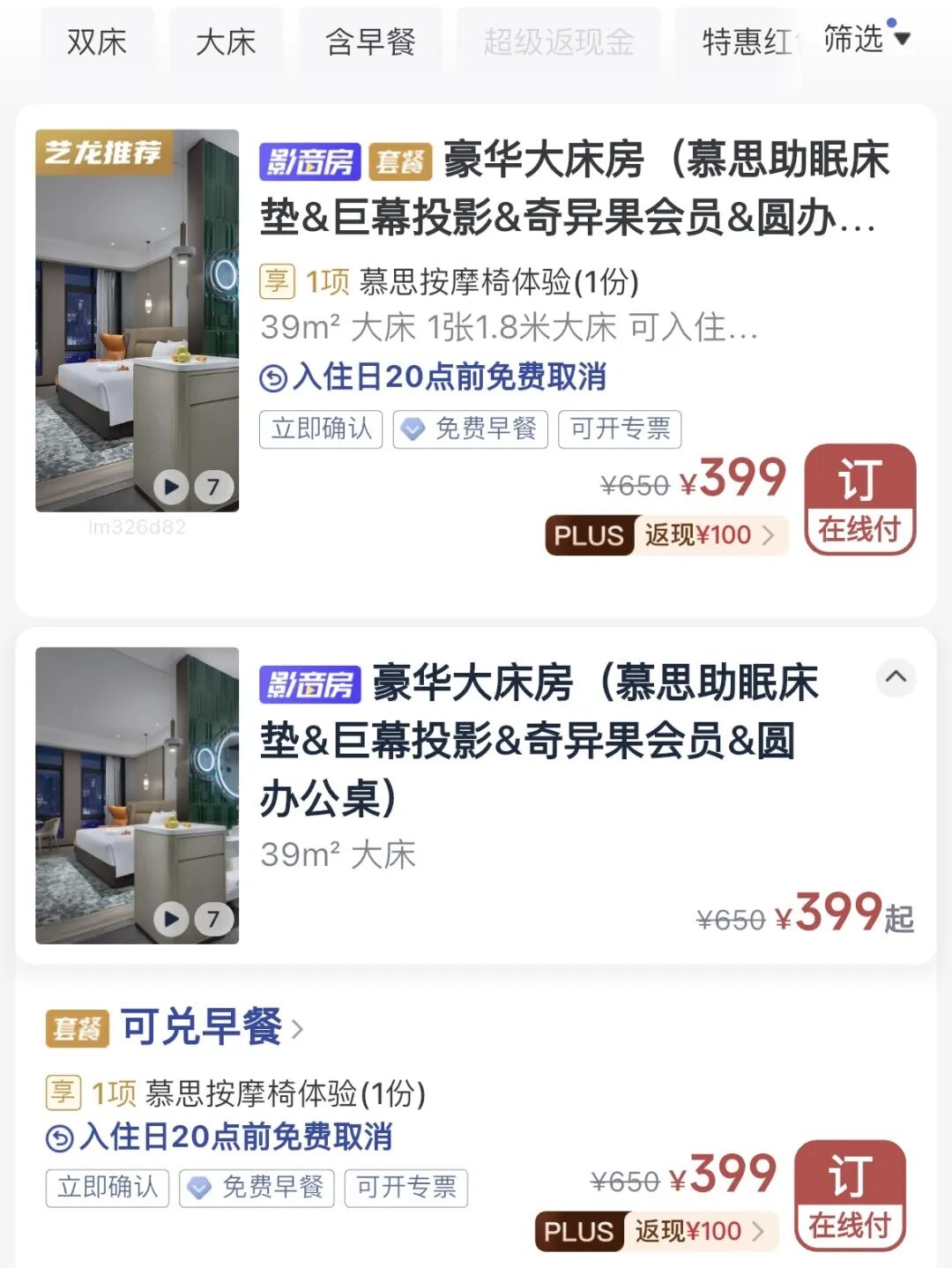Image resolution: width=952 pixels, height=1268 pixels.
Task: Open the 艺龙推荐 room photo gallery
Action: 137,320
